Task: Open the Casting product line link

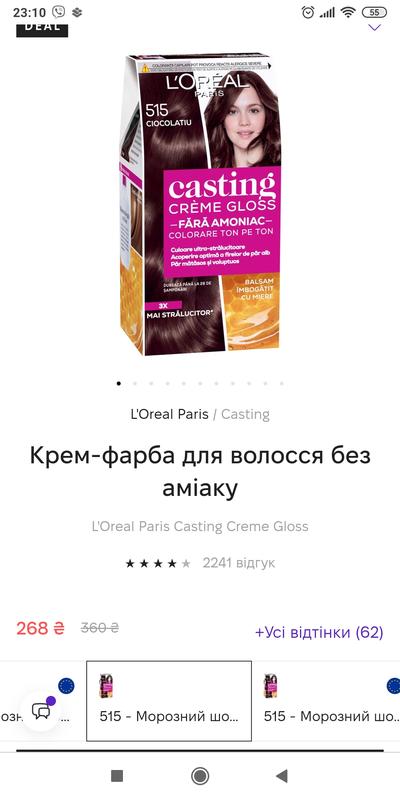Action: tap(245, 414)
